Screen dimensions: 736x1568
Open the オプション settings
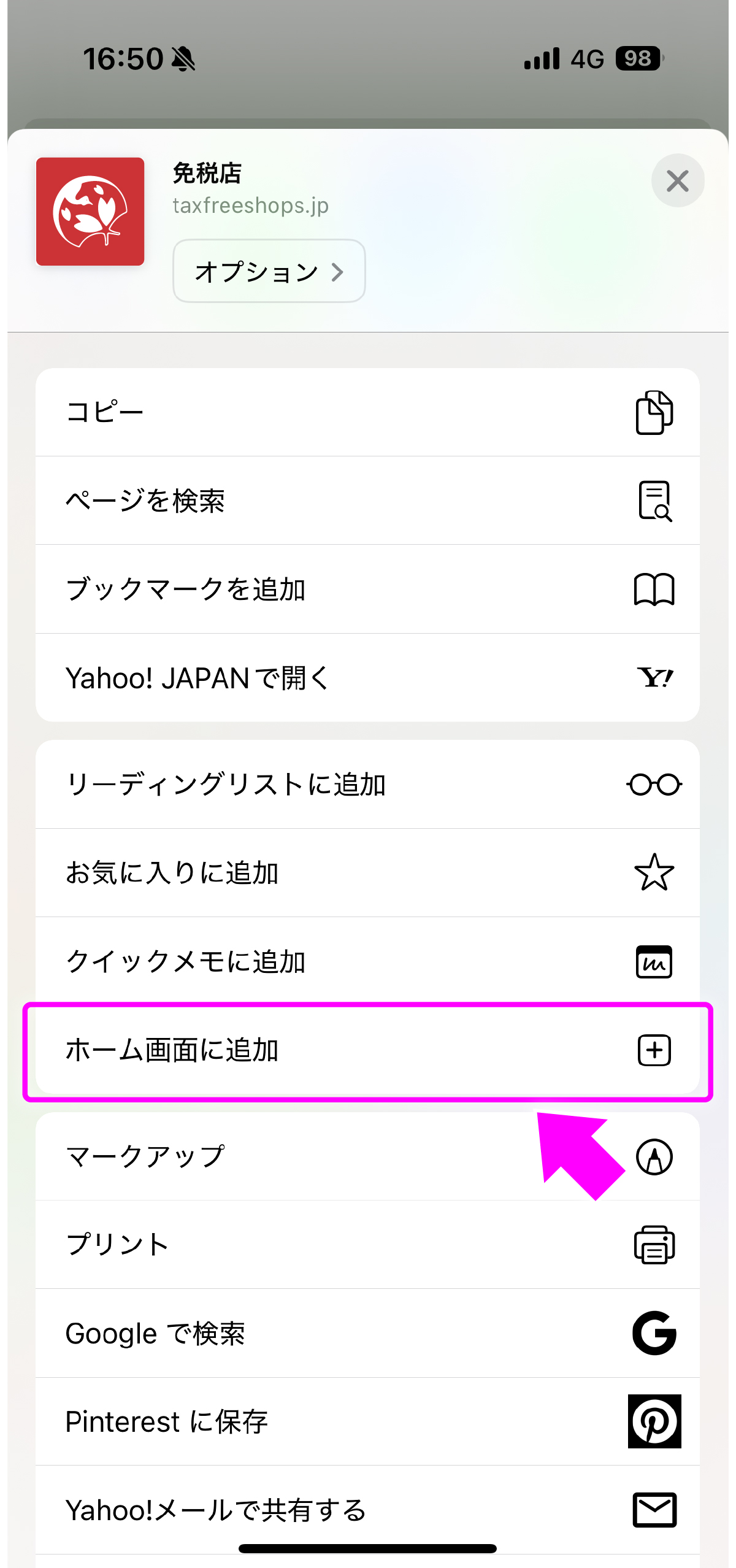click(269, 271)
